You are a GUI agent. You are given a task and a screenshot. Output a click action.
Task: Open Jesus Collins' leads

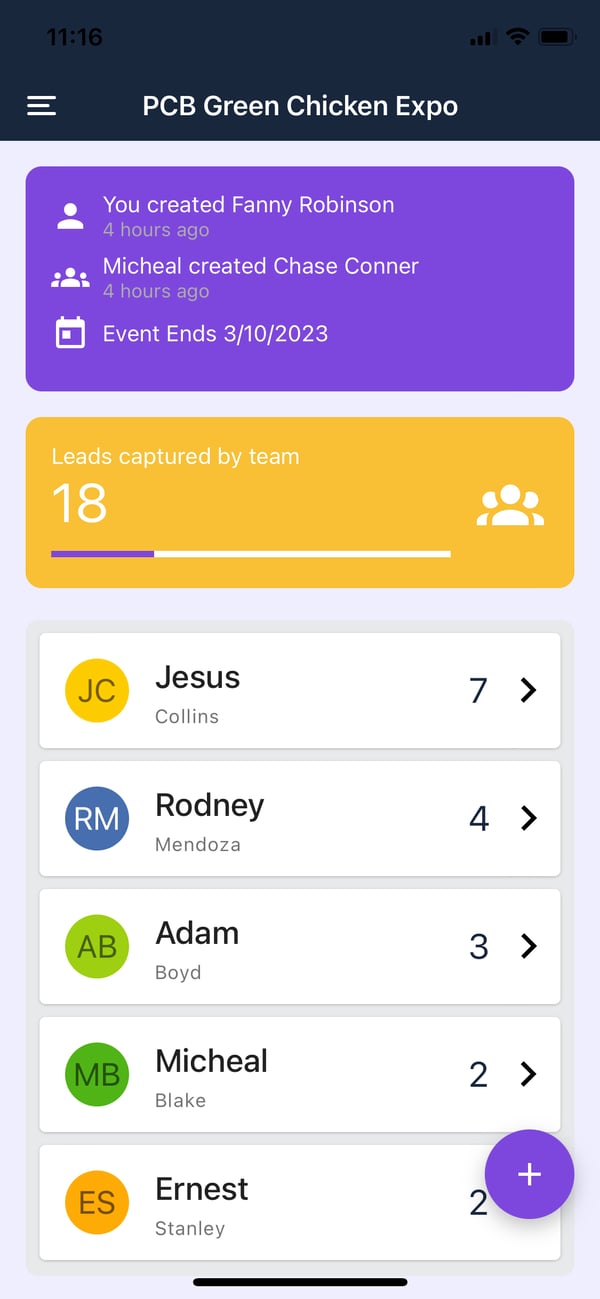(x=299, y=690)
